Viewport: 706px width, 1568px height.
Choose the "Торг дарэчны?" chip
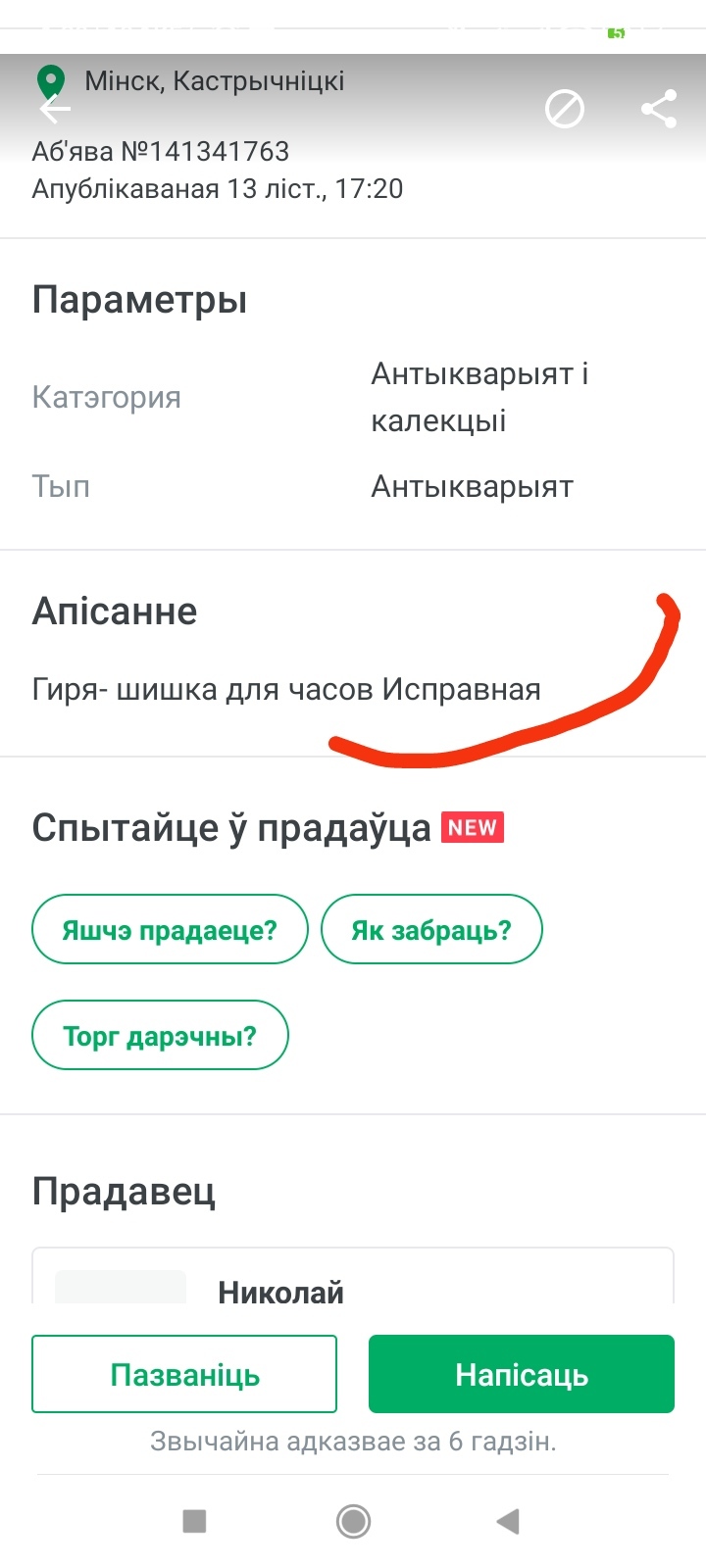pyautogui.click(x=160, y=1035)
